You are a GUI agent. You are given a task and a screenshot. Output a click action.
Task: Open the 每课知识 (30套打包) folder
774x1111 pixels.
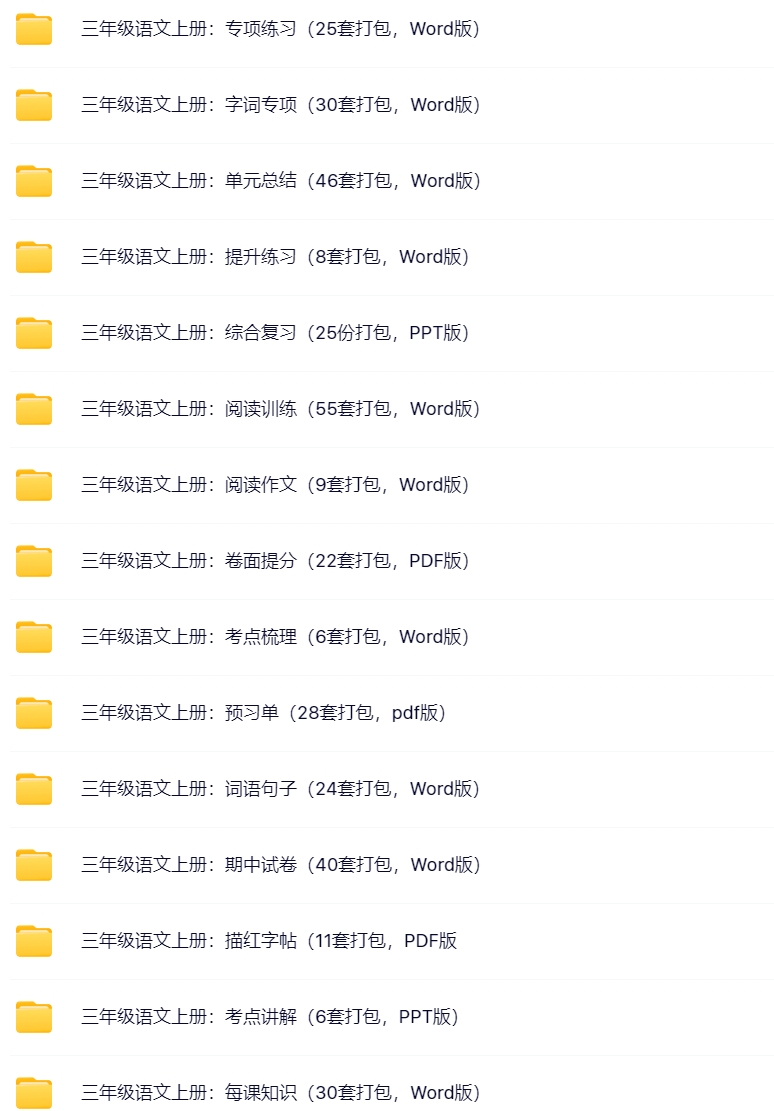pyautogui.click(x=281, y=1093)
